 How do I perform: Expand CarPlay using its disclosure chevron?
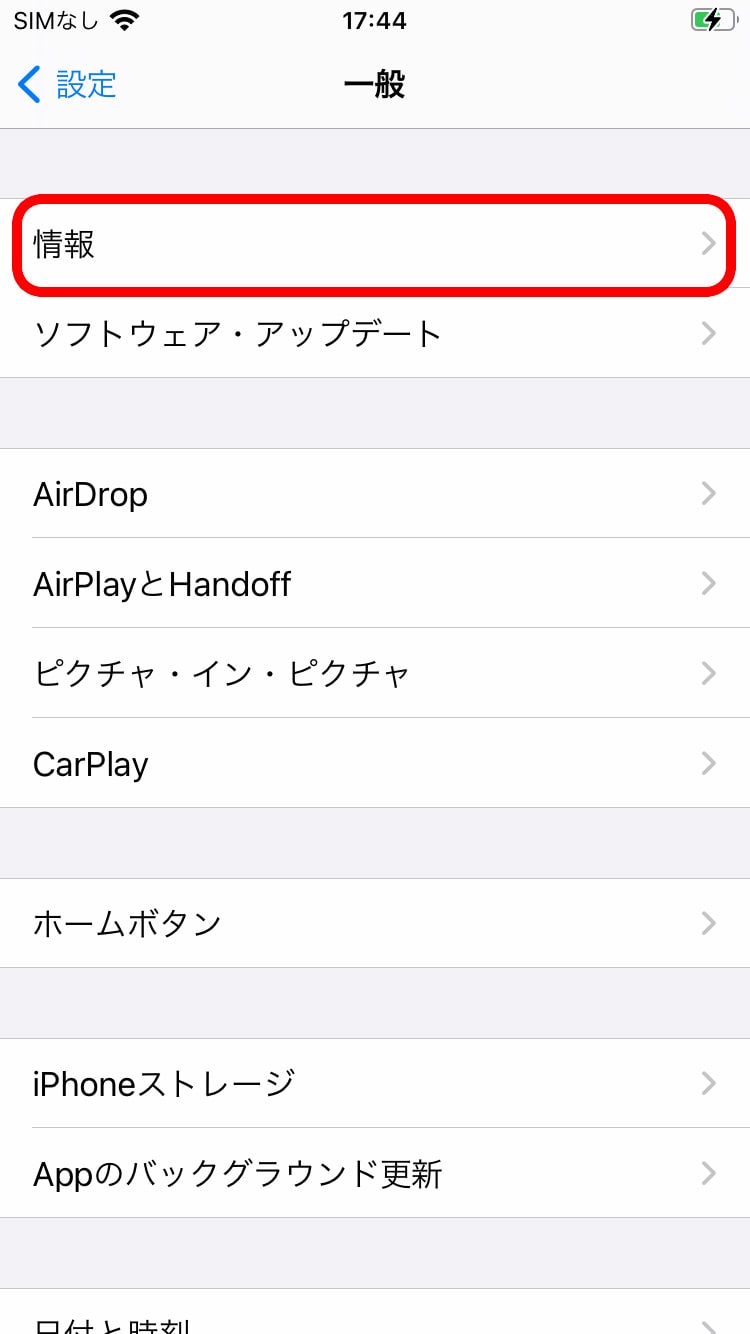[x=708, y=763]
